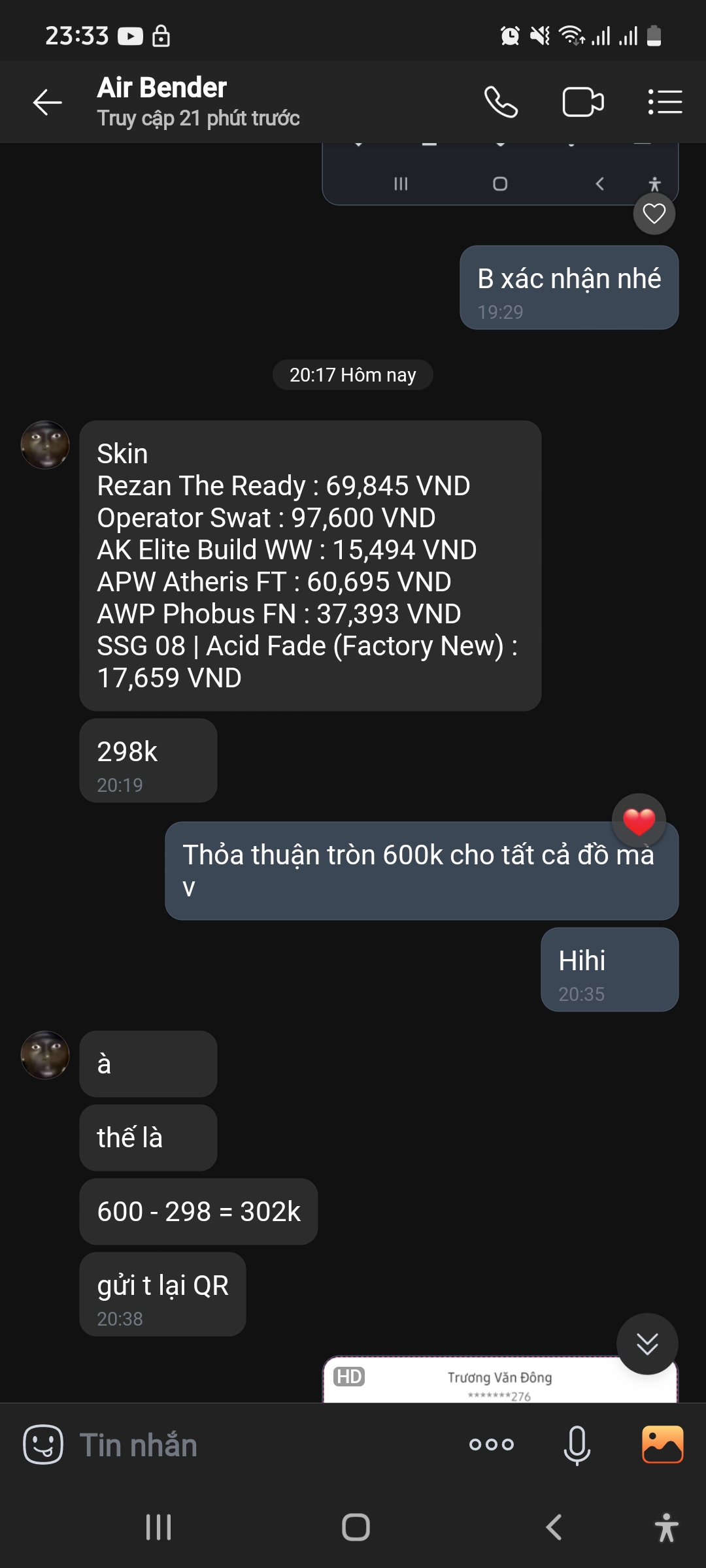
Task: React with heart to the screenshot message
Action: [654, 214]
